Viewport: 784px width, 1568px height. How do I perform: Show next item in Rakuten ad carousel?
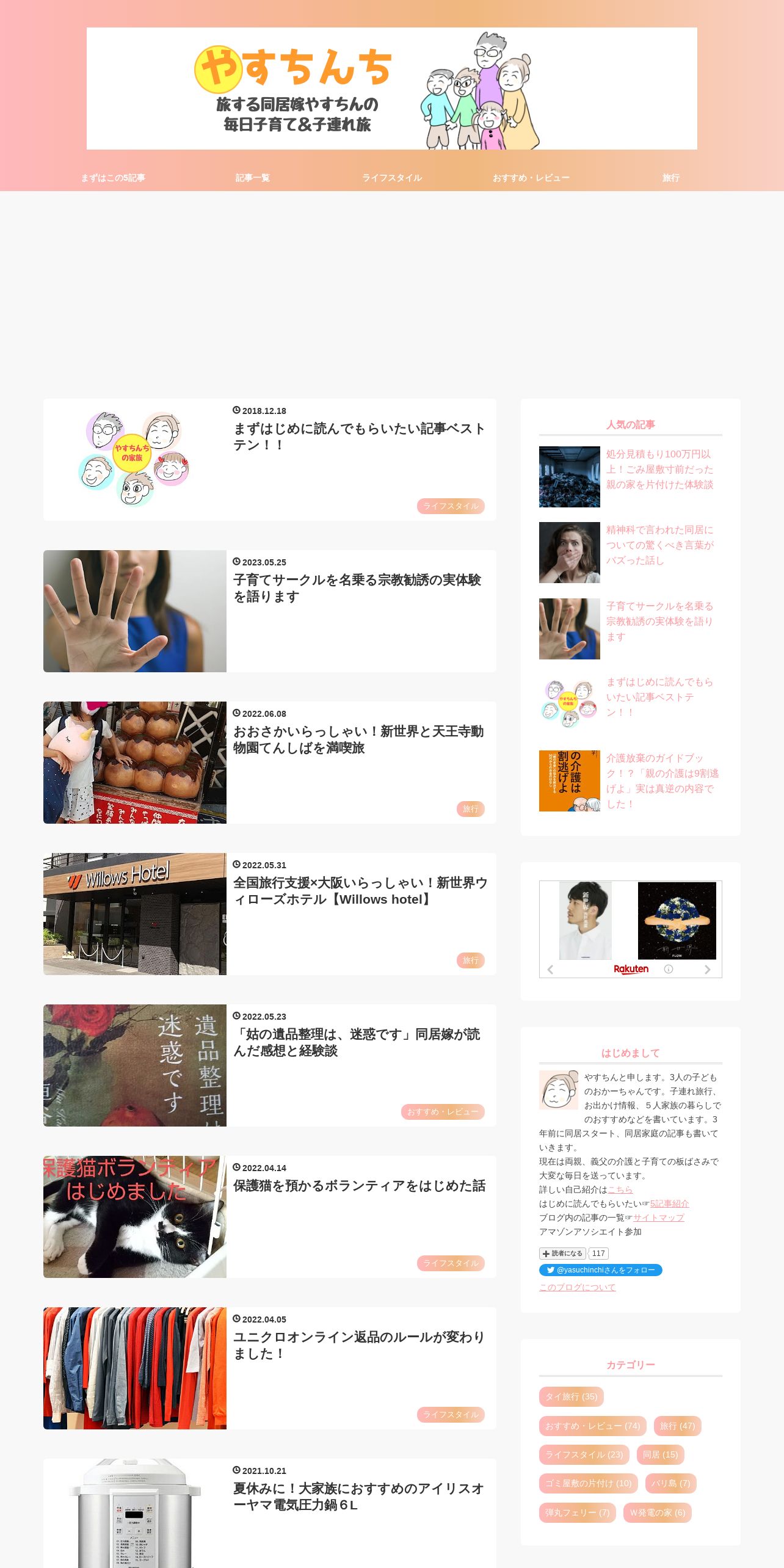click(708, 970)
